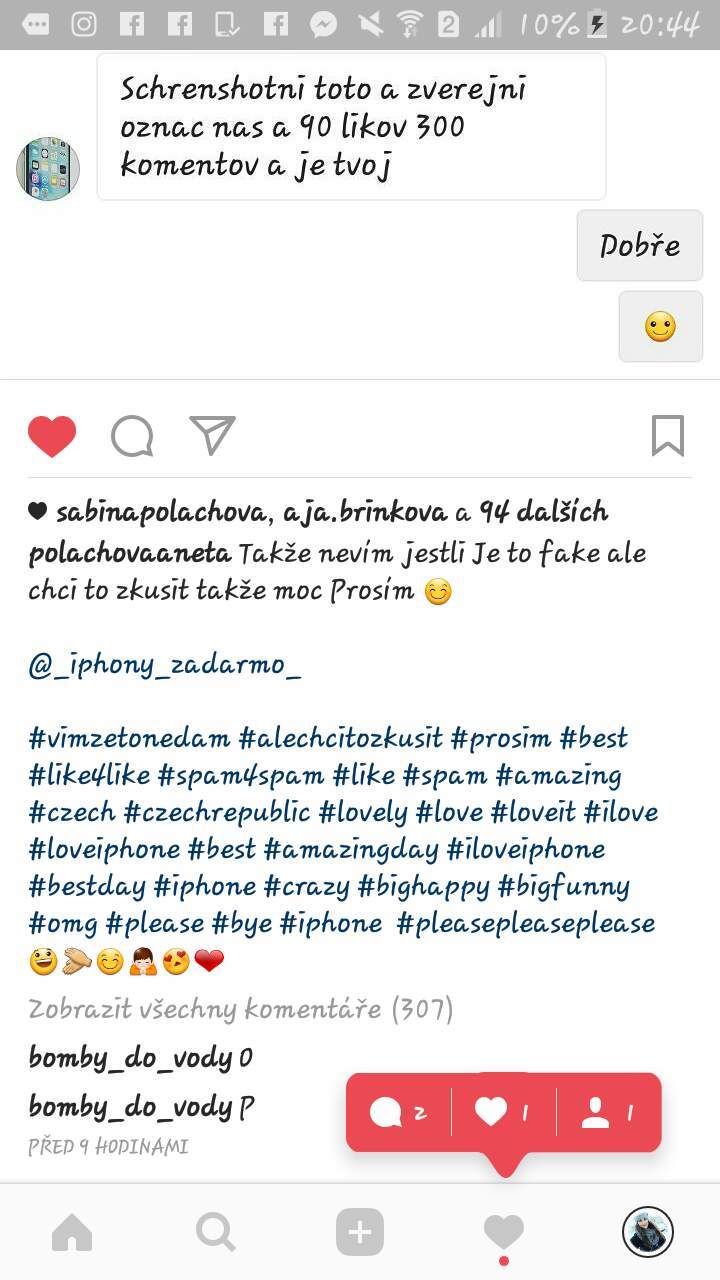
Task: Open the @_iphony_zadarmo_ mention
Action: coord(164,666)
